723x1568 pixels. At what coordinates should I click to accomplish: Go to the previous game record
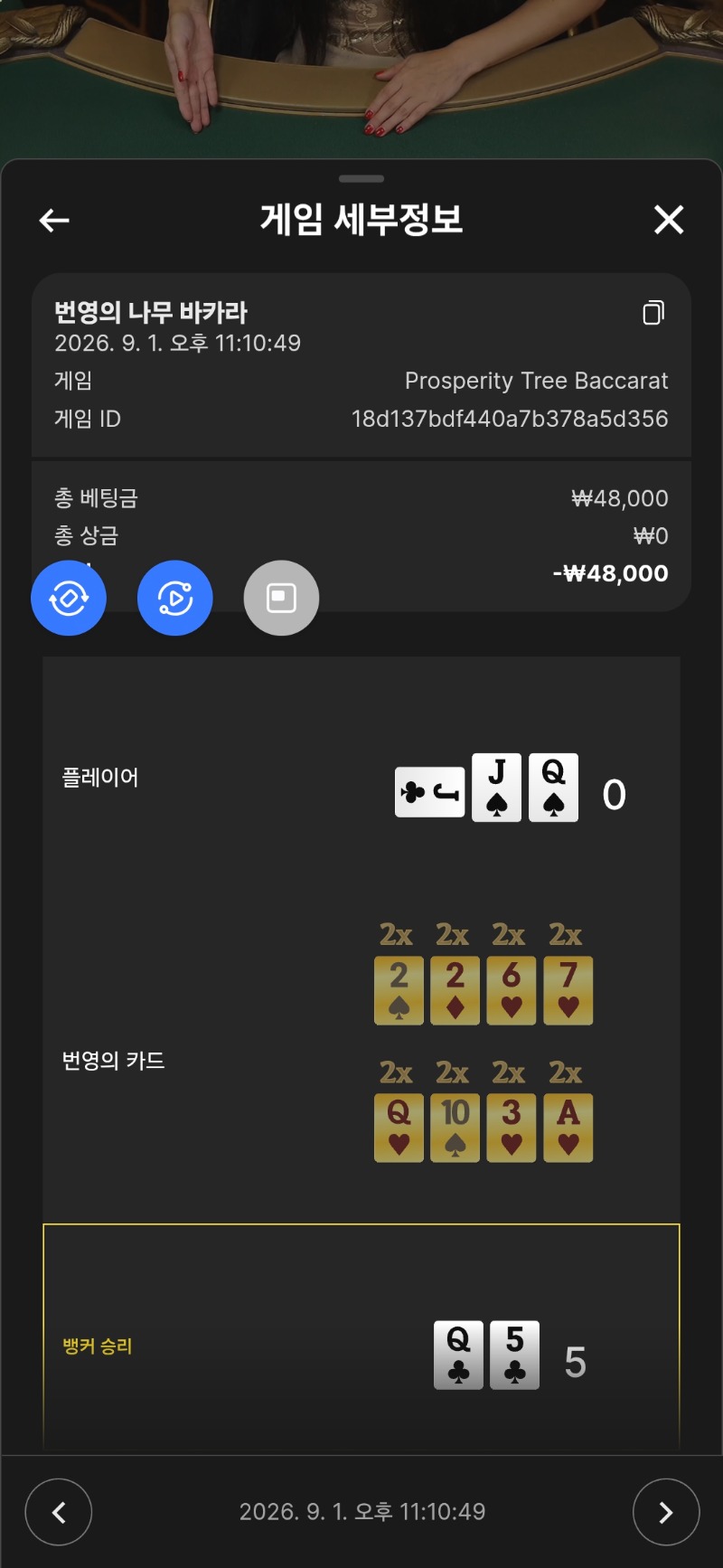pos(59,1512)
